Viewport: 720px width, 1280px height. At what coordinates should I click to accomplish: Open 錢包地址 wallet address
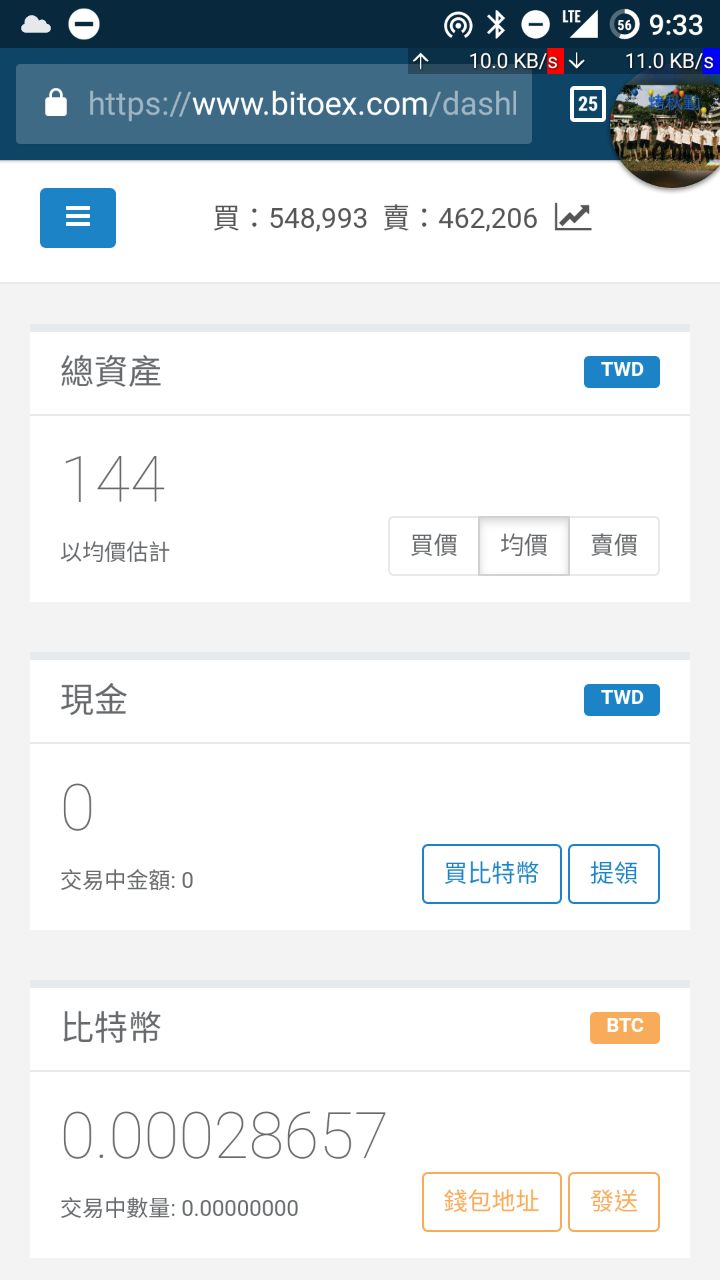click(x=492, y=1202)
